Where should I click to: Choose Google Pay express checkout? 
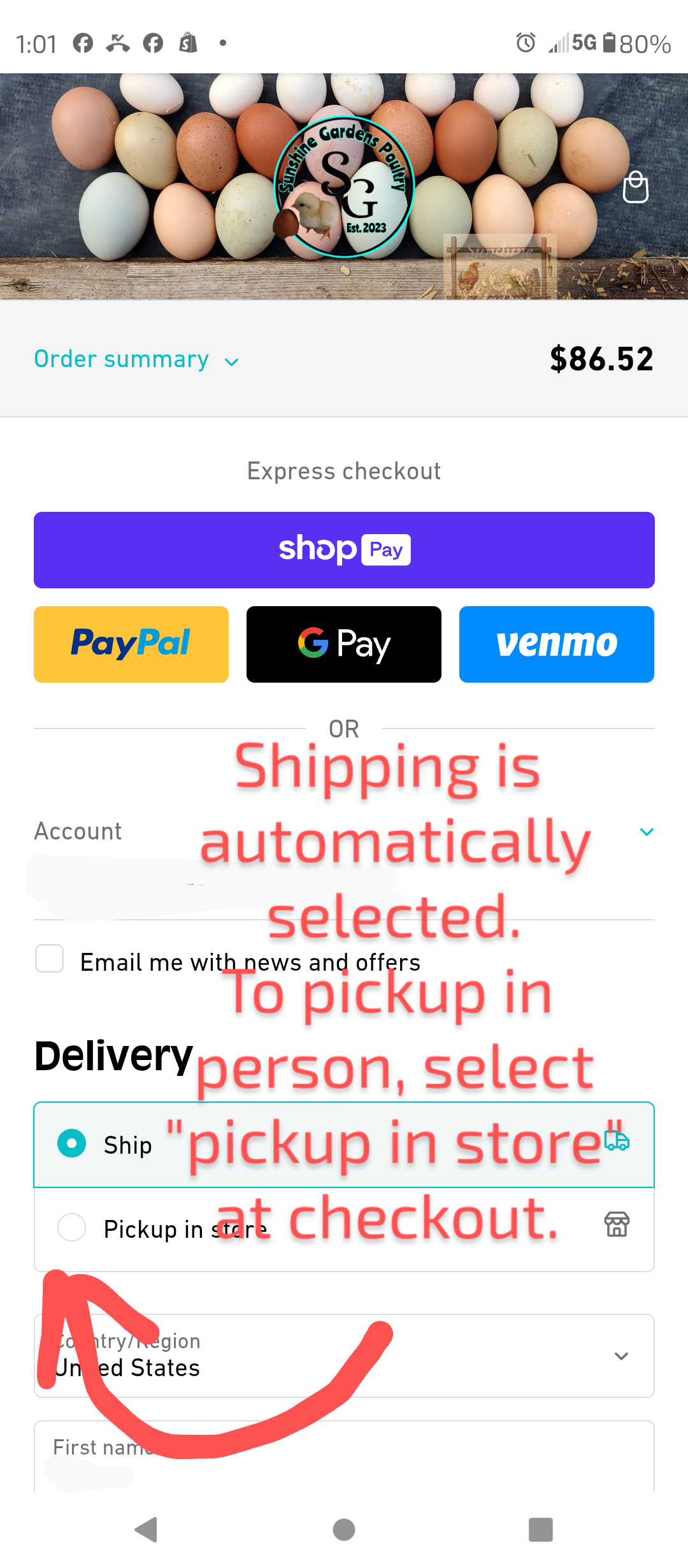344,644
